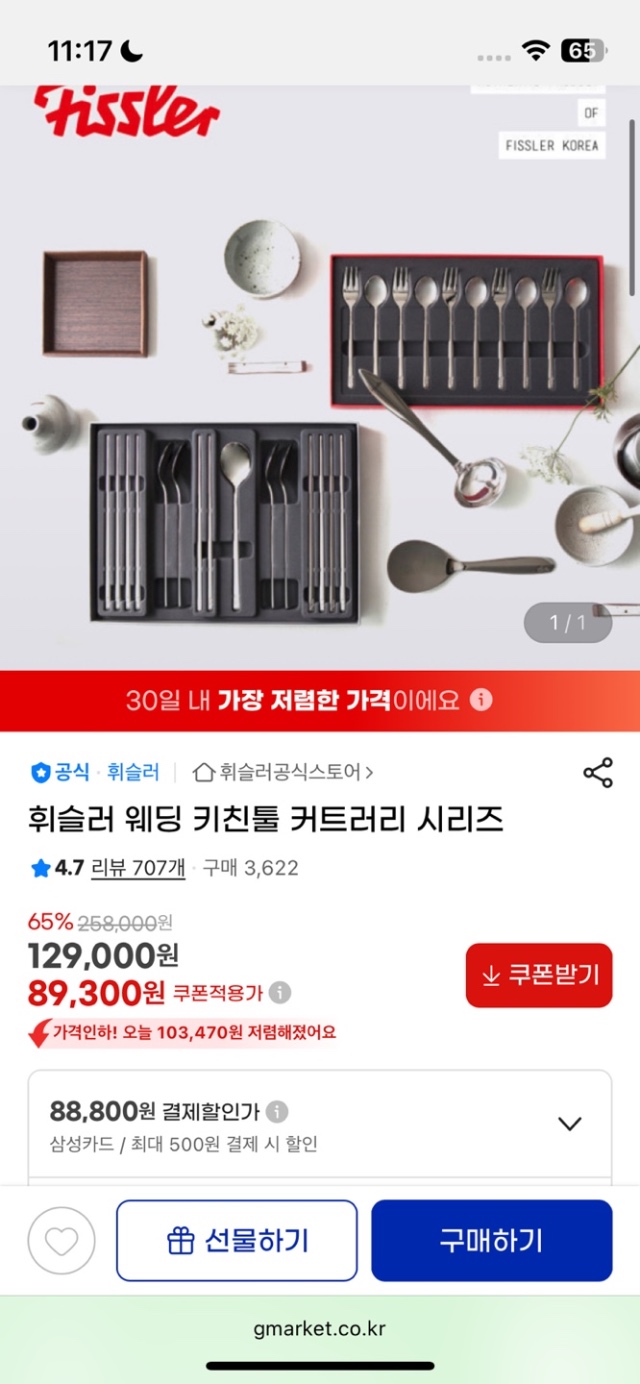Screen dimensions: 640x1384
Task: Buy now with 구매하기
Action: 491,1241
